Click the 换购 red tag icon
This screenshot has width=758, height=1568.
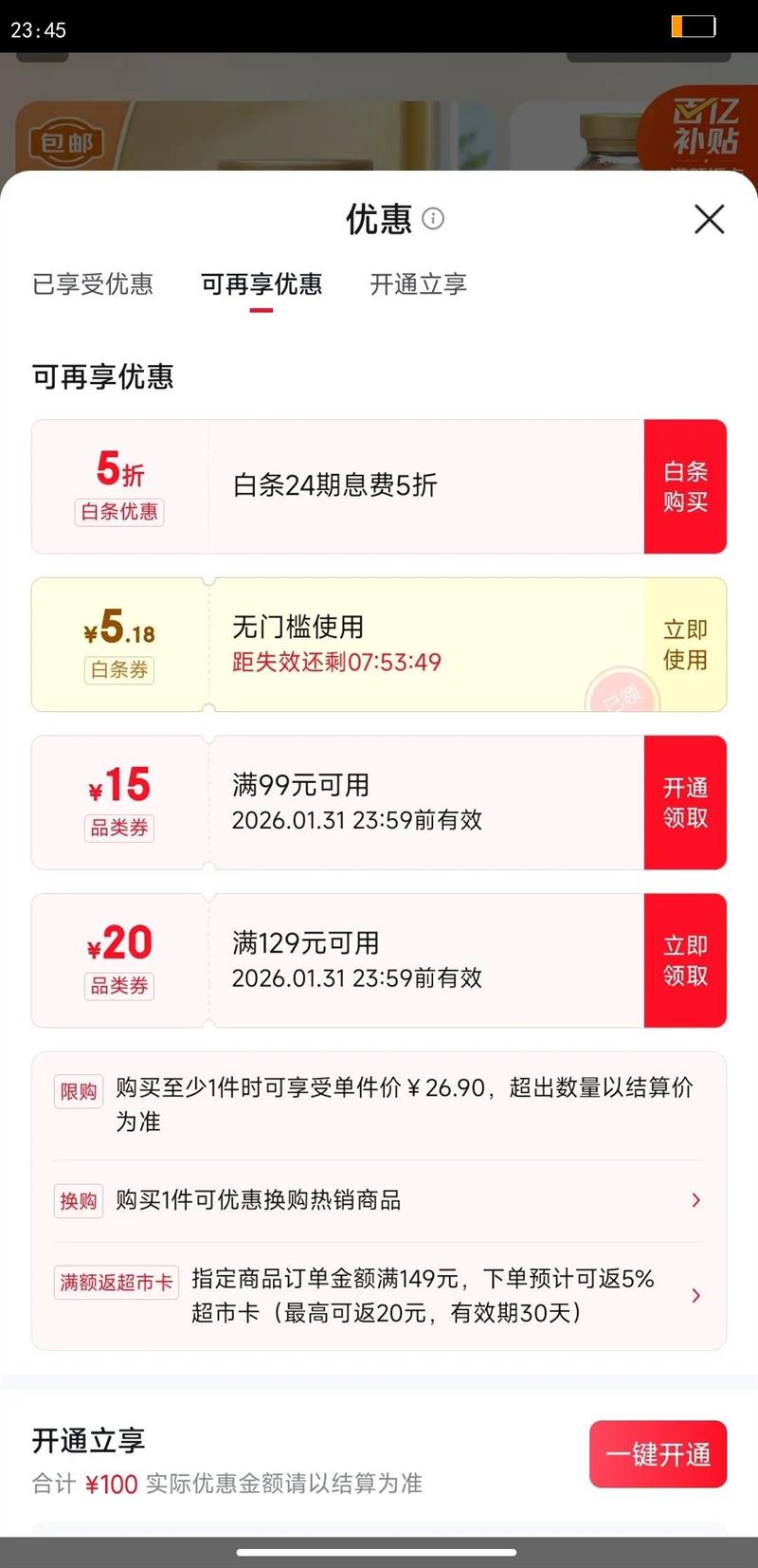78,1201
